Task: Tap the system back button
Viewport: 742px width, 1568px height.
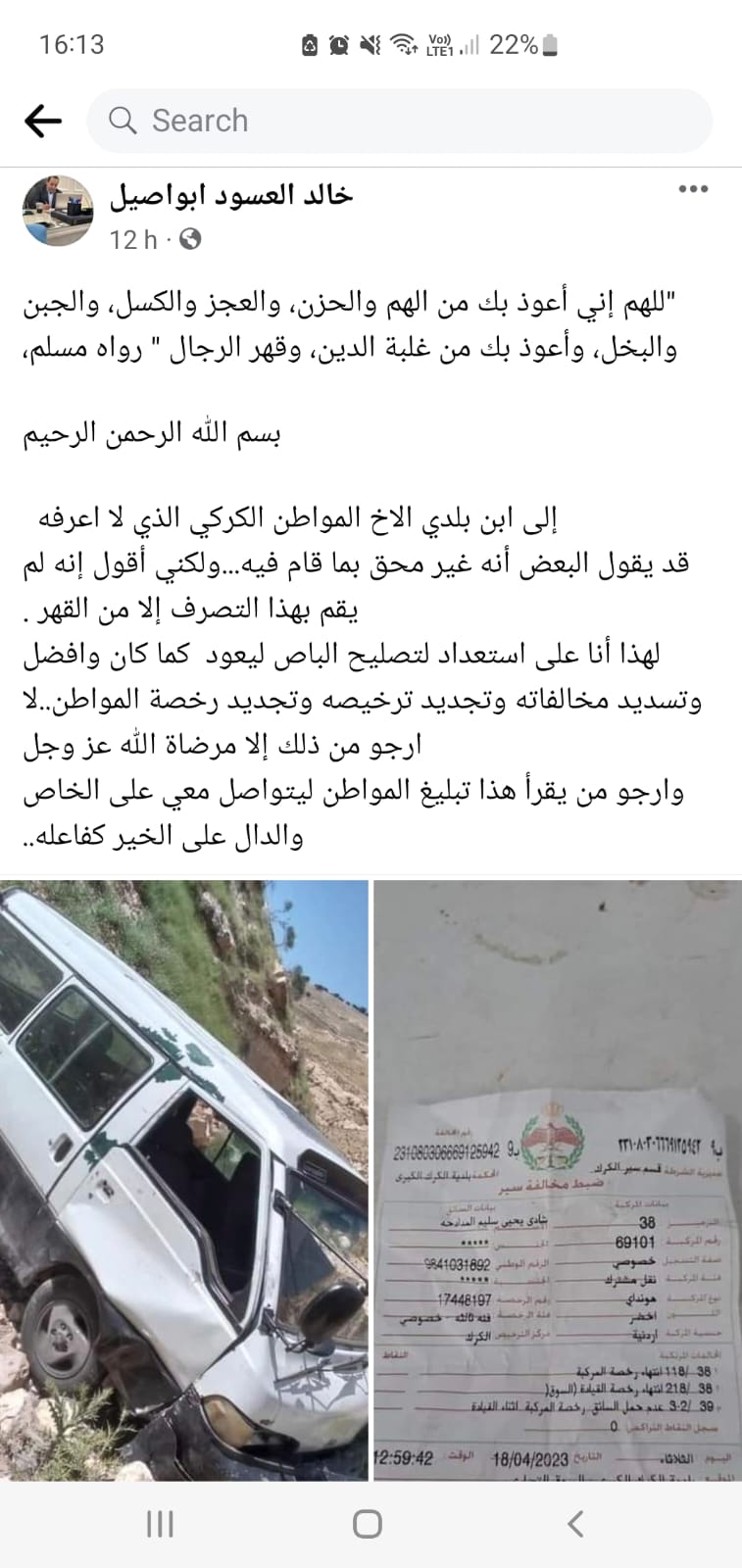Action: coord(576,1523)
